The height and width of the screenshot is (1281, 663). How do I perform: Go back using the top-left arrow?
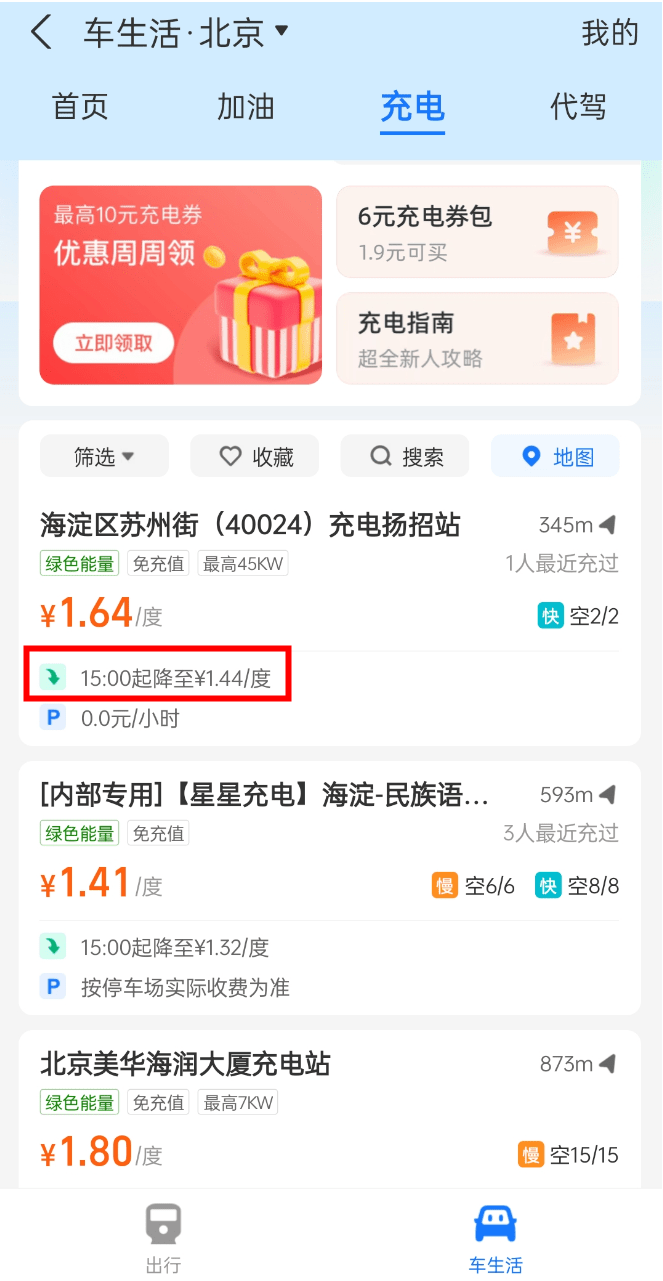tap(41, 33)
